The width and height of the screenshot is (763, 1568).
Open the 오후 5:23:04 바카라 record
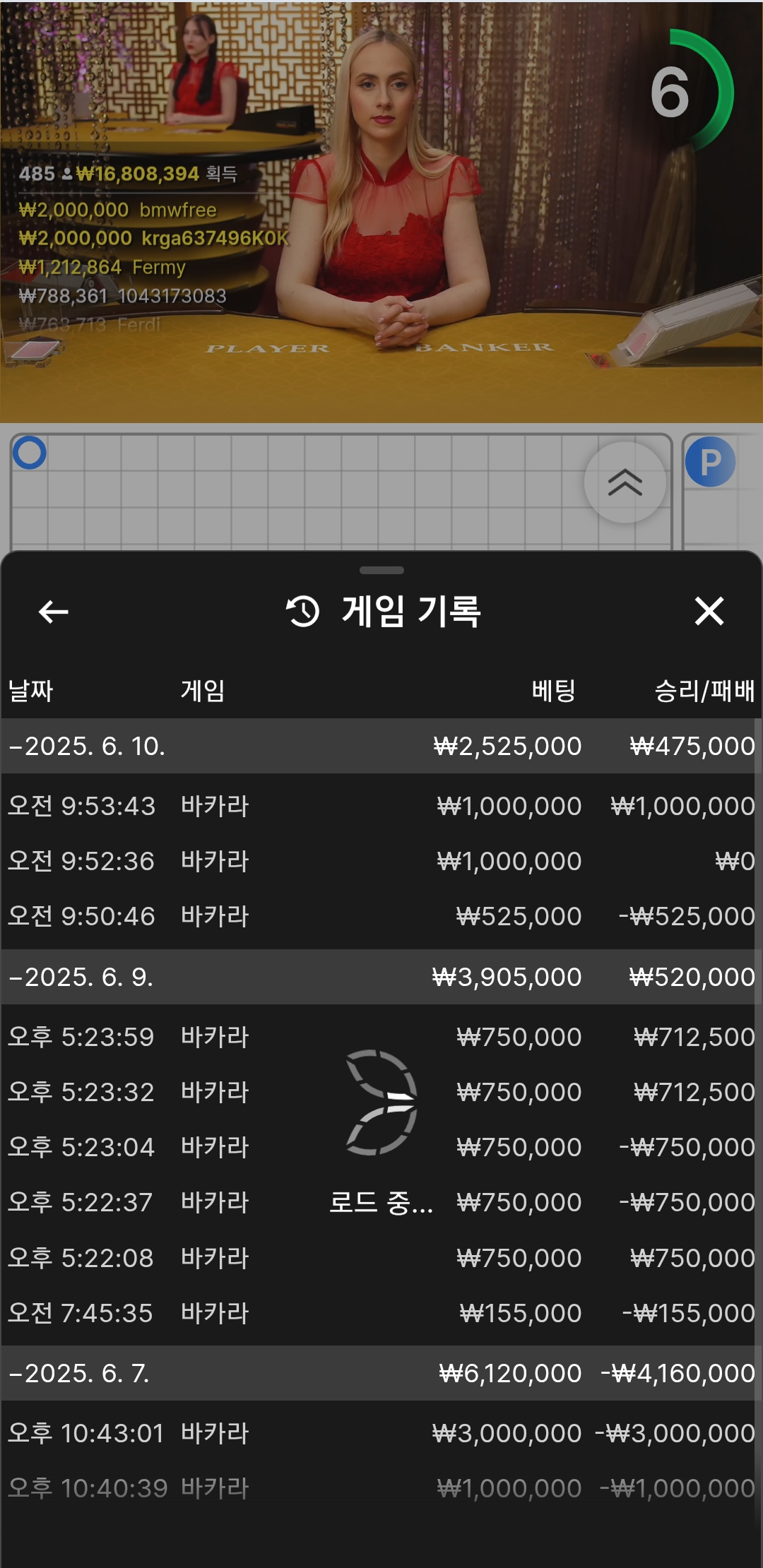point(381,1147)
